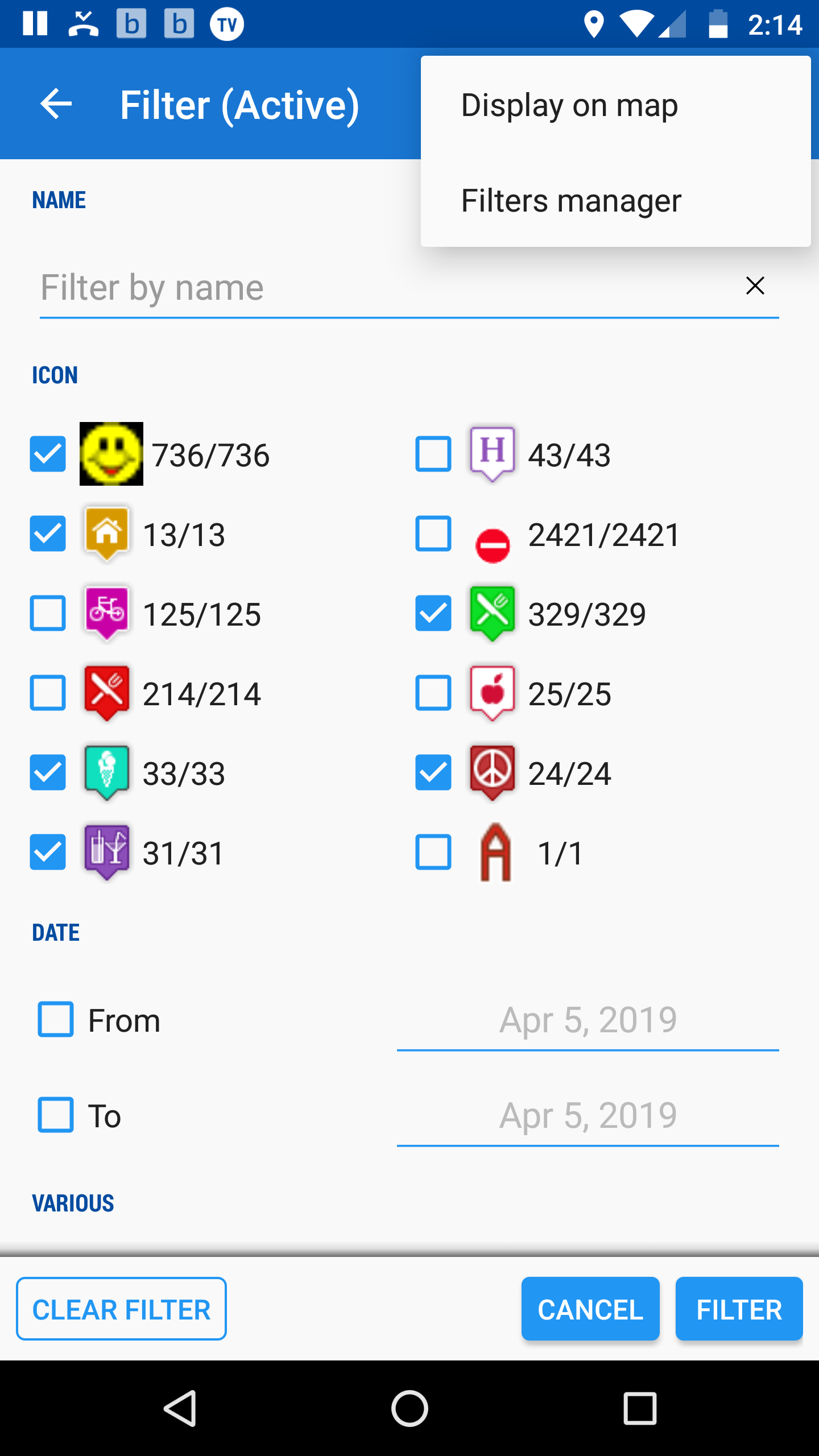
Task: Check the apple icon 25/25 checkbox
Action: tap(433, 693)
